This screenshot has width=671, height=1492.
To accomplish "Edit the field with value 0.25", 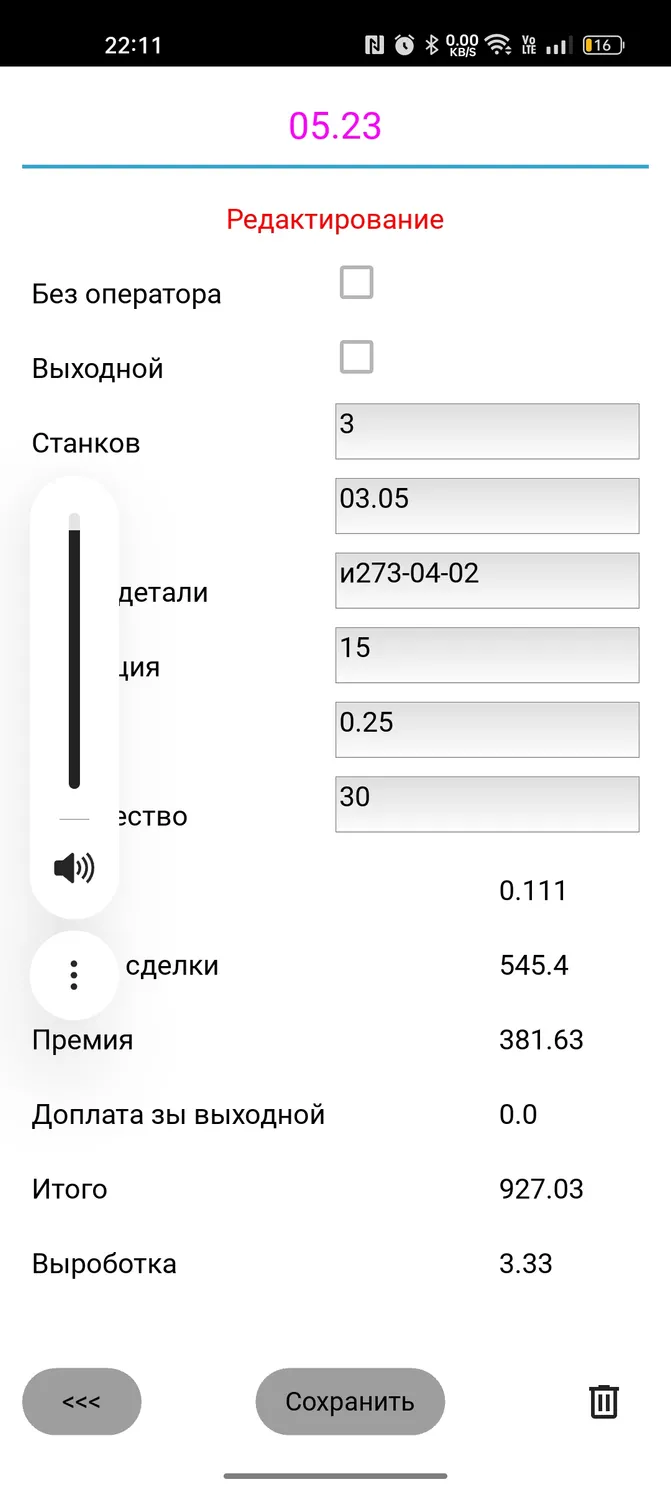I will tap(487, 729).
